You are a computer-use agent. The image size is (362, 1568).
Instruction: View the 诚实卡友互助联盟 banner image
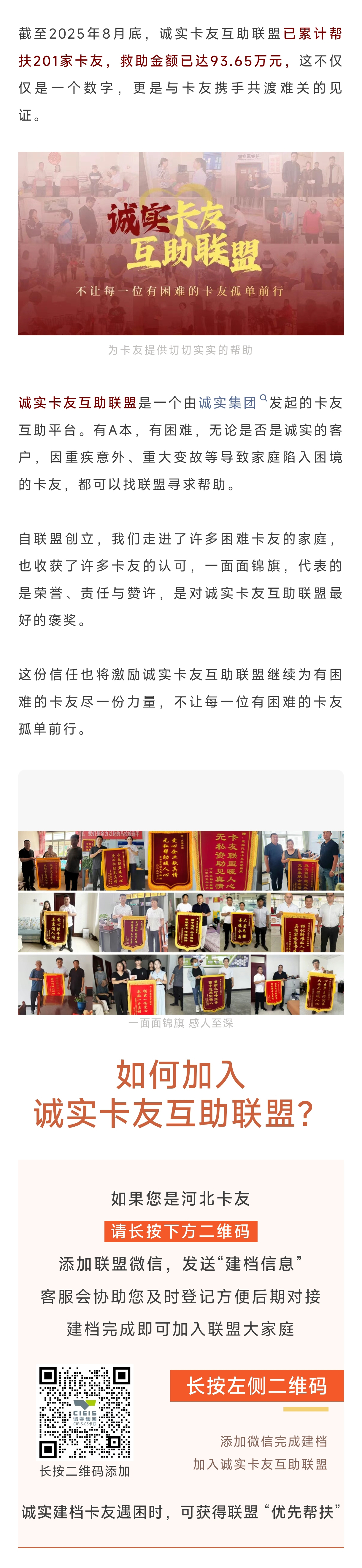point(181,243)
